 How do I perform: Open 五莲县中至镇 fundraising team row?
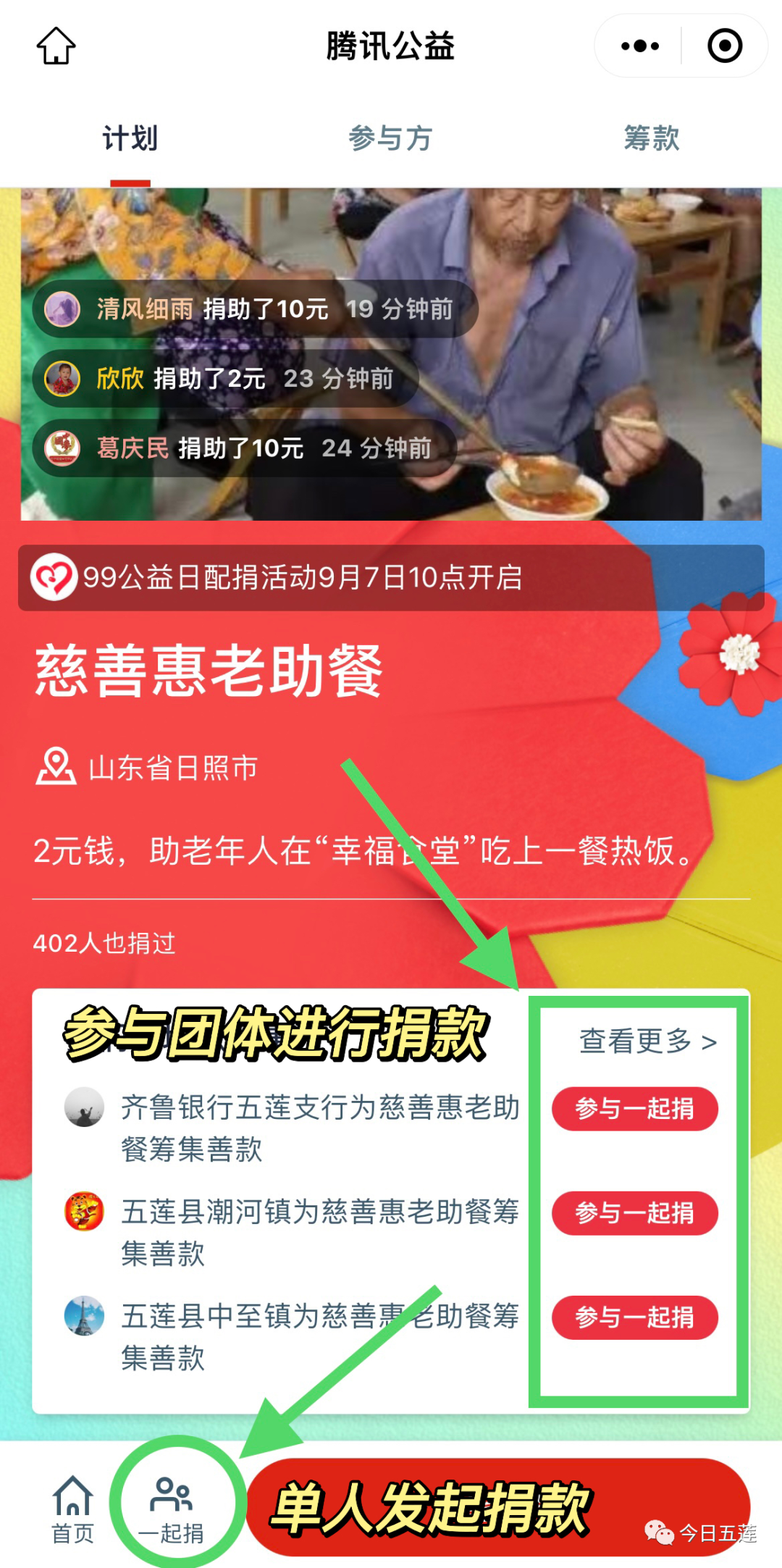pyautogui.click(x=319, y=1336)
